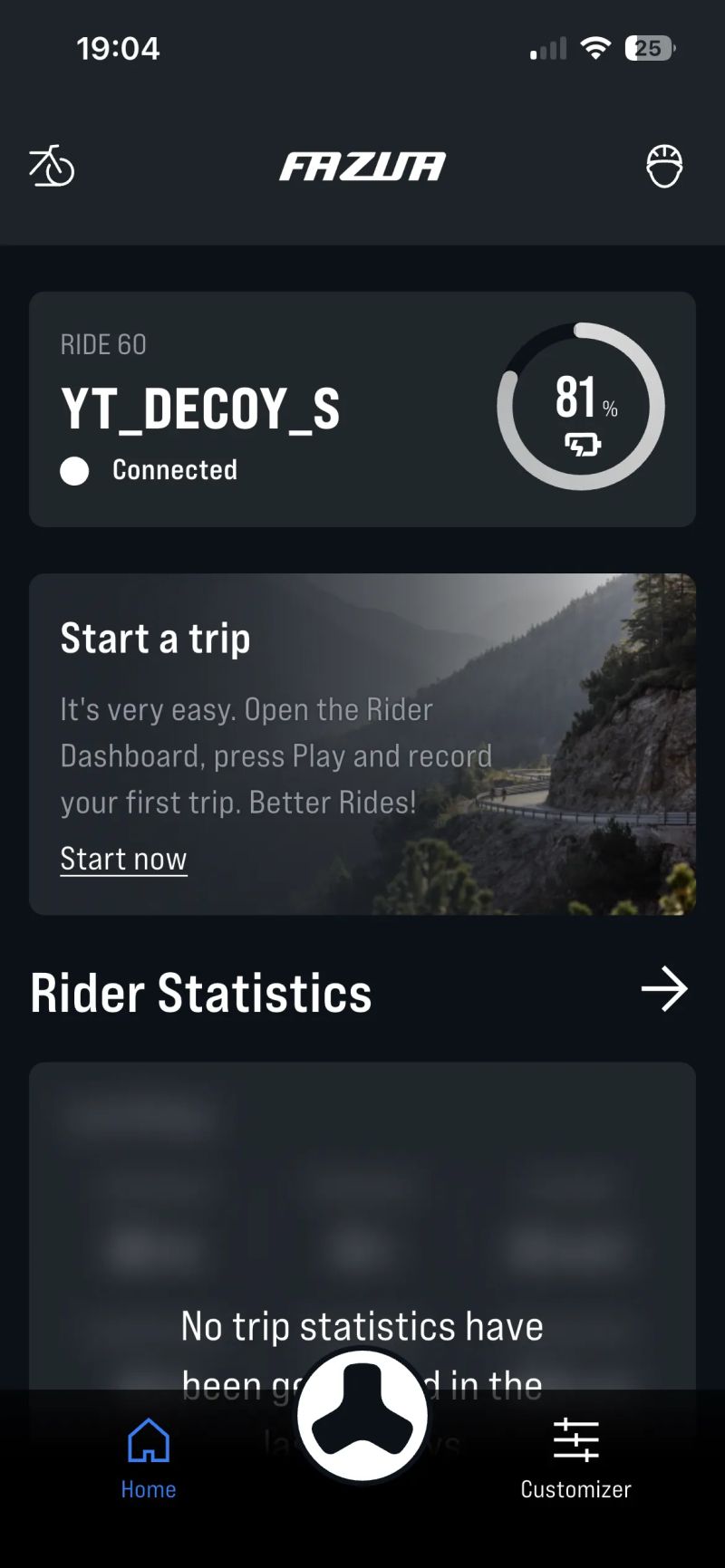
Task: Open the bike selection icon
Action: [x=50, y=167]
